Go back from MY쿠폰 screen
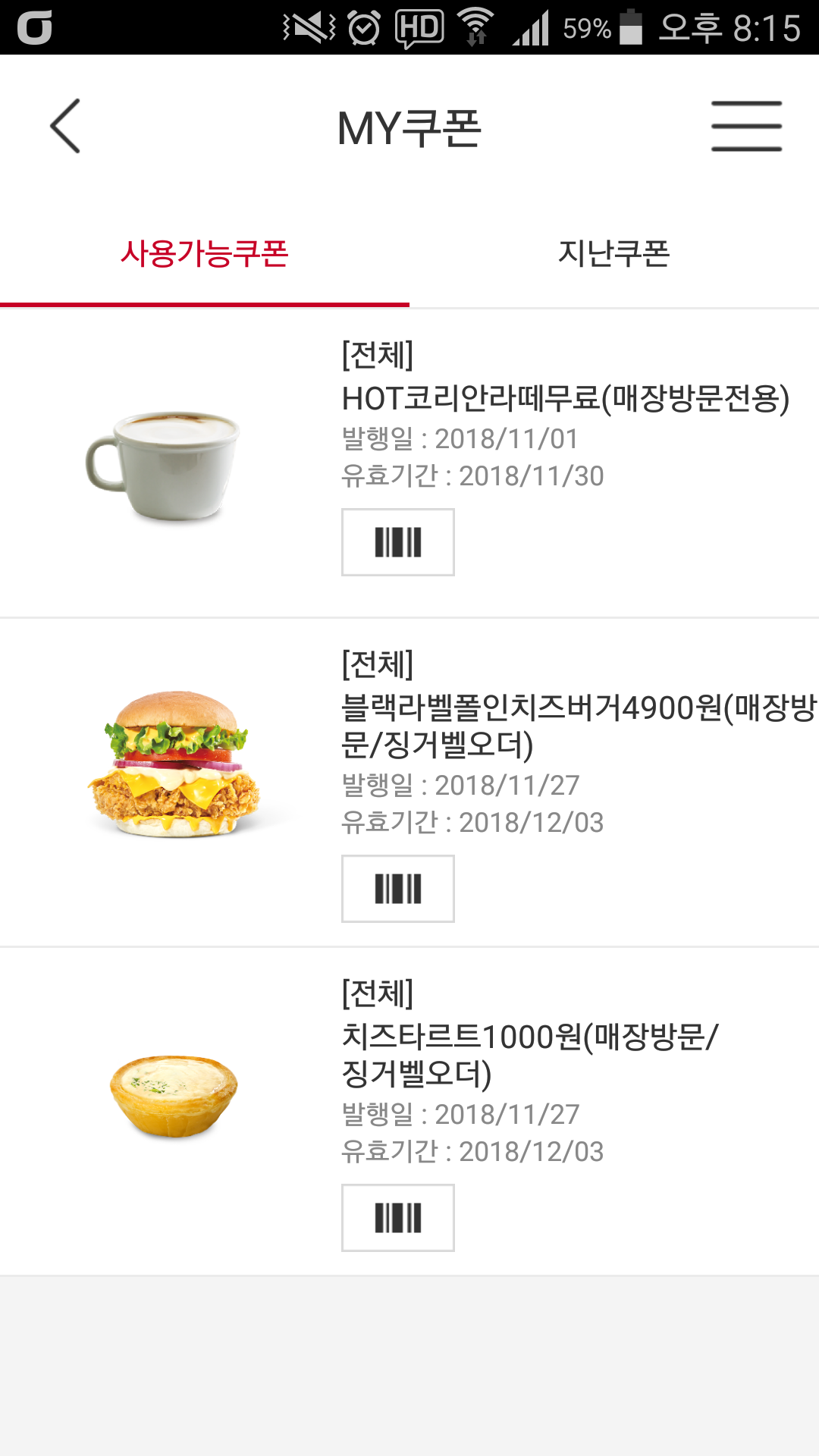The width and height of the screenshot is (819, 1456). pos(65,126)
